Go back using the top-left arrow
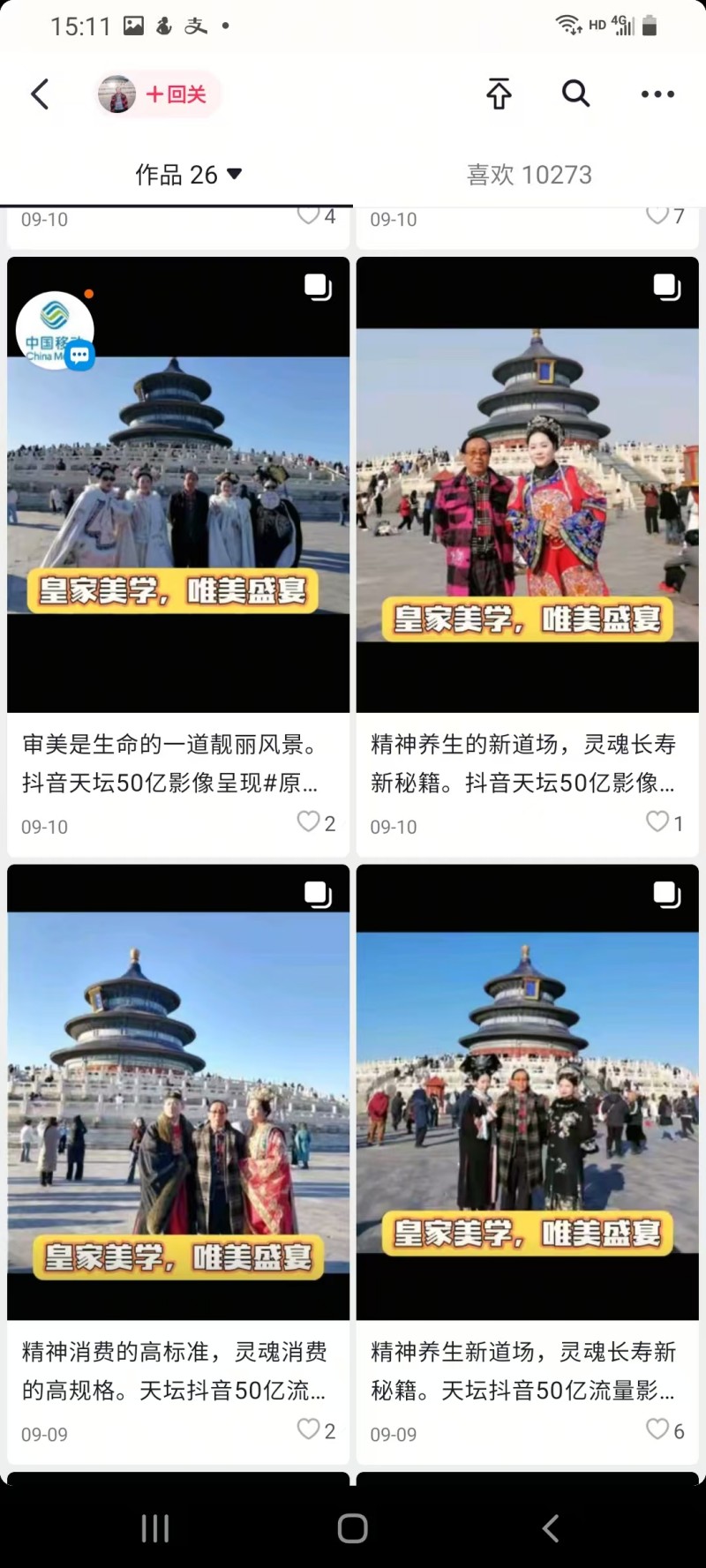 point(40,94)
